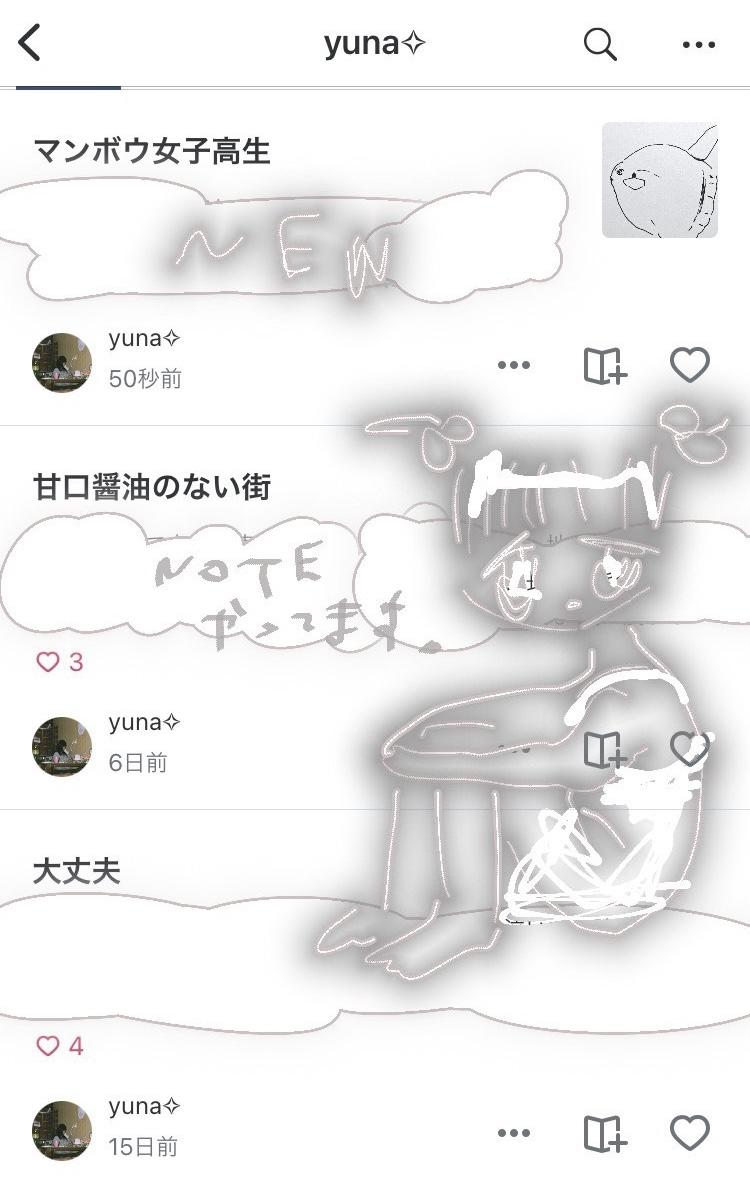Image resolution: width=750 pixels, height=1185 pixels.
Task: Open yuna's avatar on the 50秒前 post
Action: click(x=62, y=362)
